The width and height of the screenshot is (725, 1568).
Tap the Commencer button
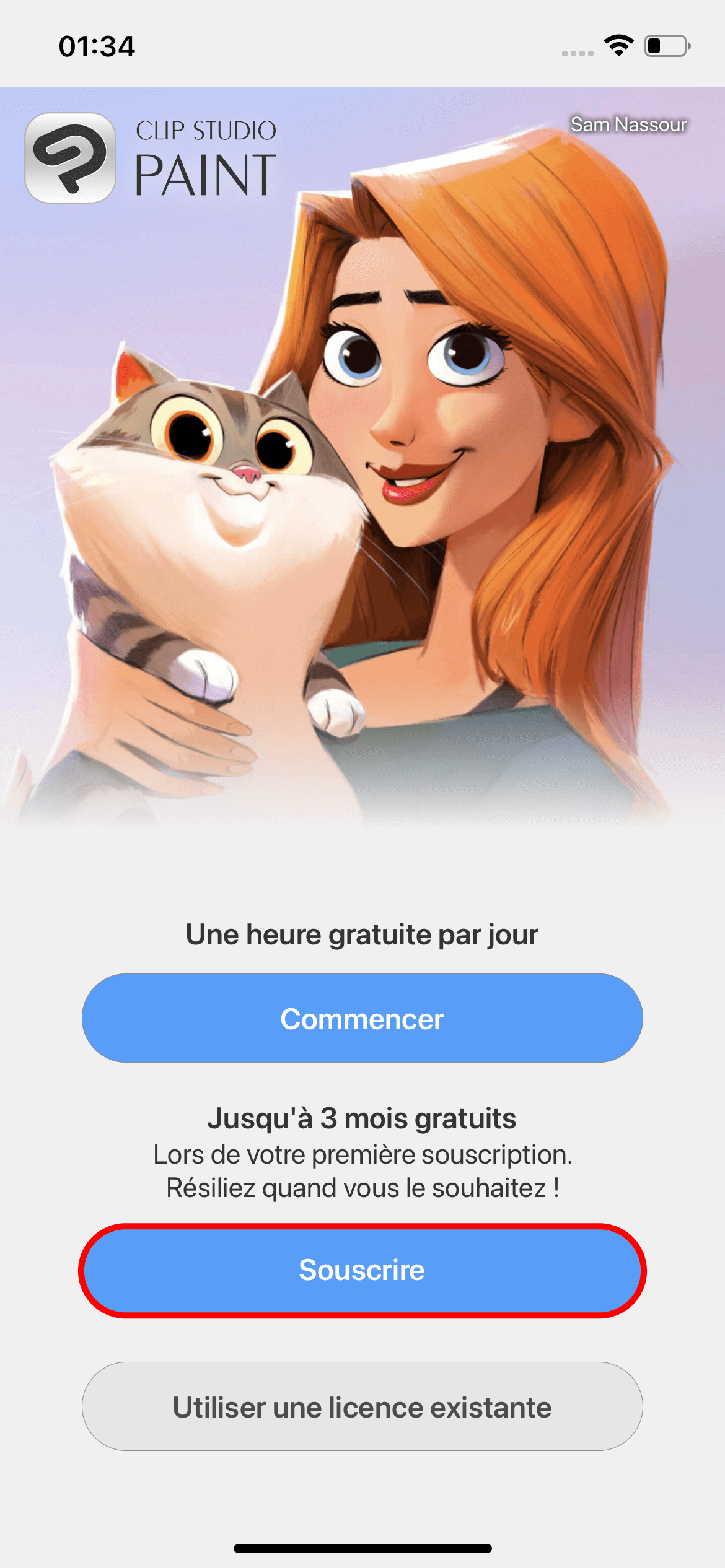362,1019
